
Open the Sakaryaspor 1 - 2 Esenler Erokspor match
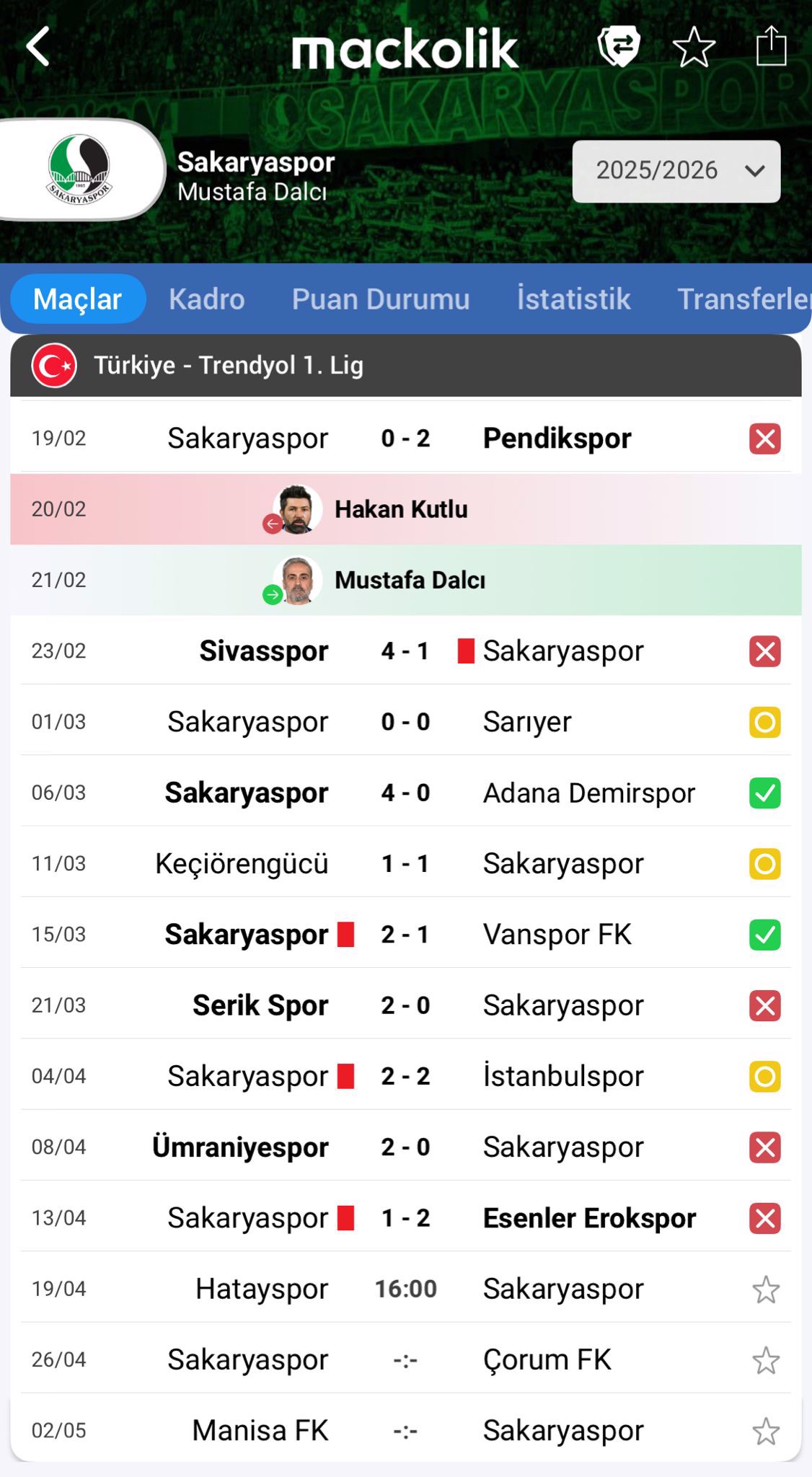[405, 1218]
